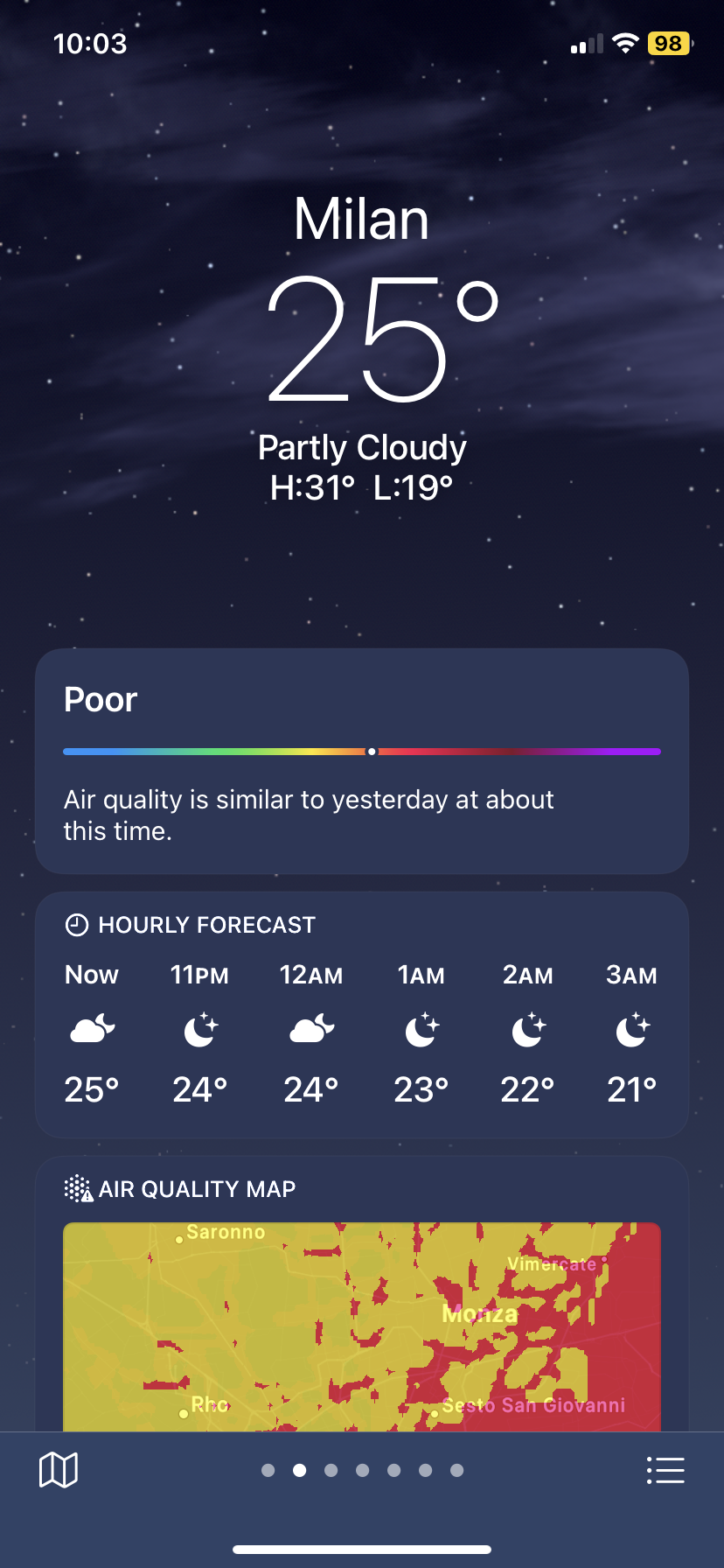Open the Poor air quality card
Image resolution: width=724 pixels, height=1568 pixels.
click(x=362, y=761)
